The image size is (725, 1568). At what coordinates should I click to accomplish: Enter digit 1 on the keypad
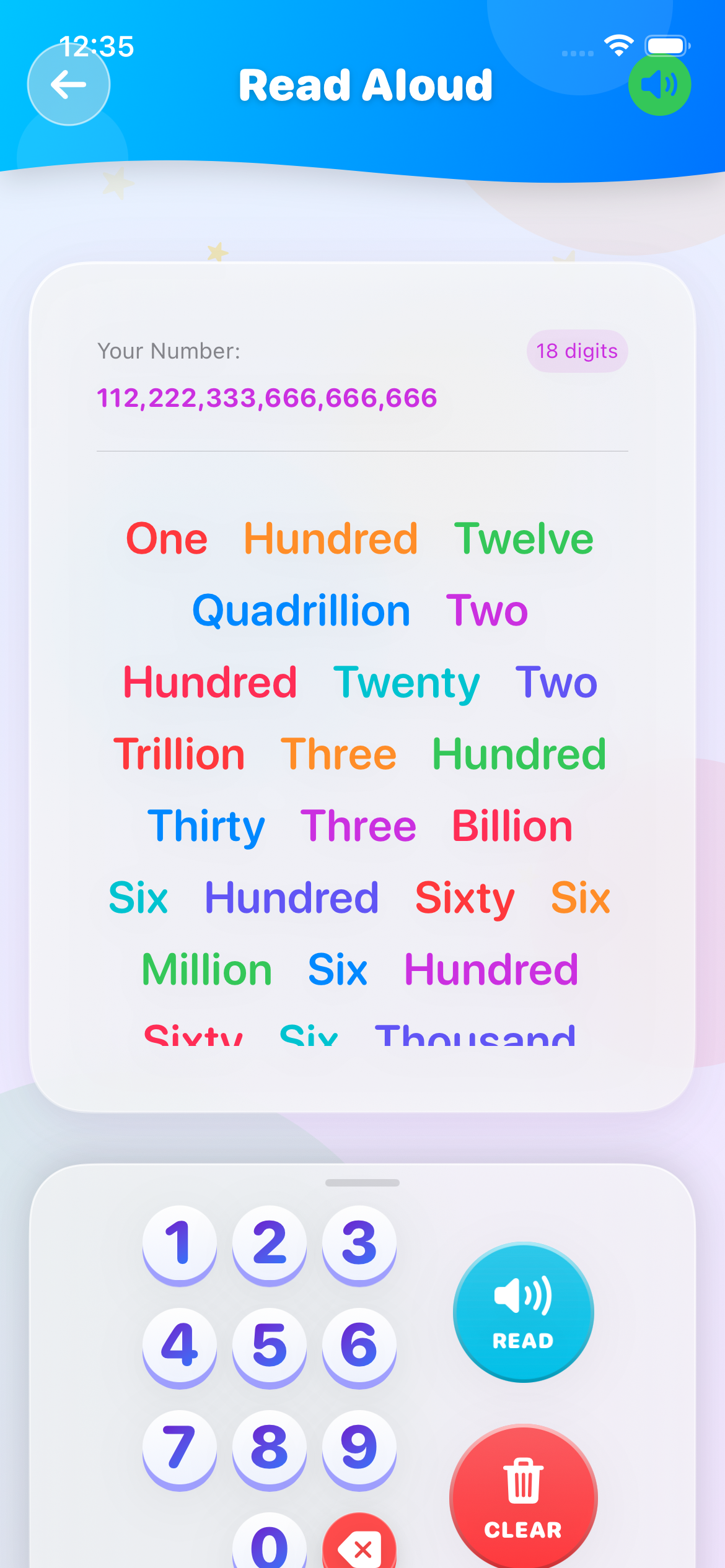[x=180, y=1242]
